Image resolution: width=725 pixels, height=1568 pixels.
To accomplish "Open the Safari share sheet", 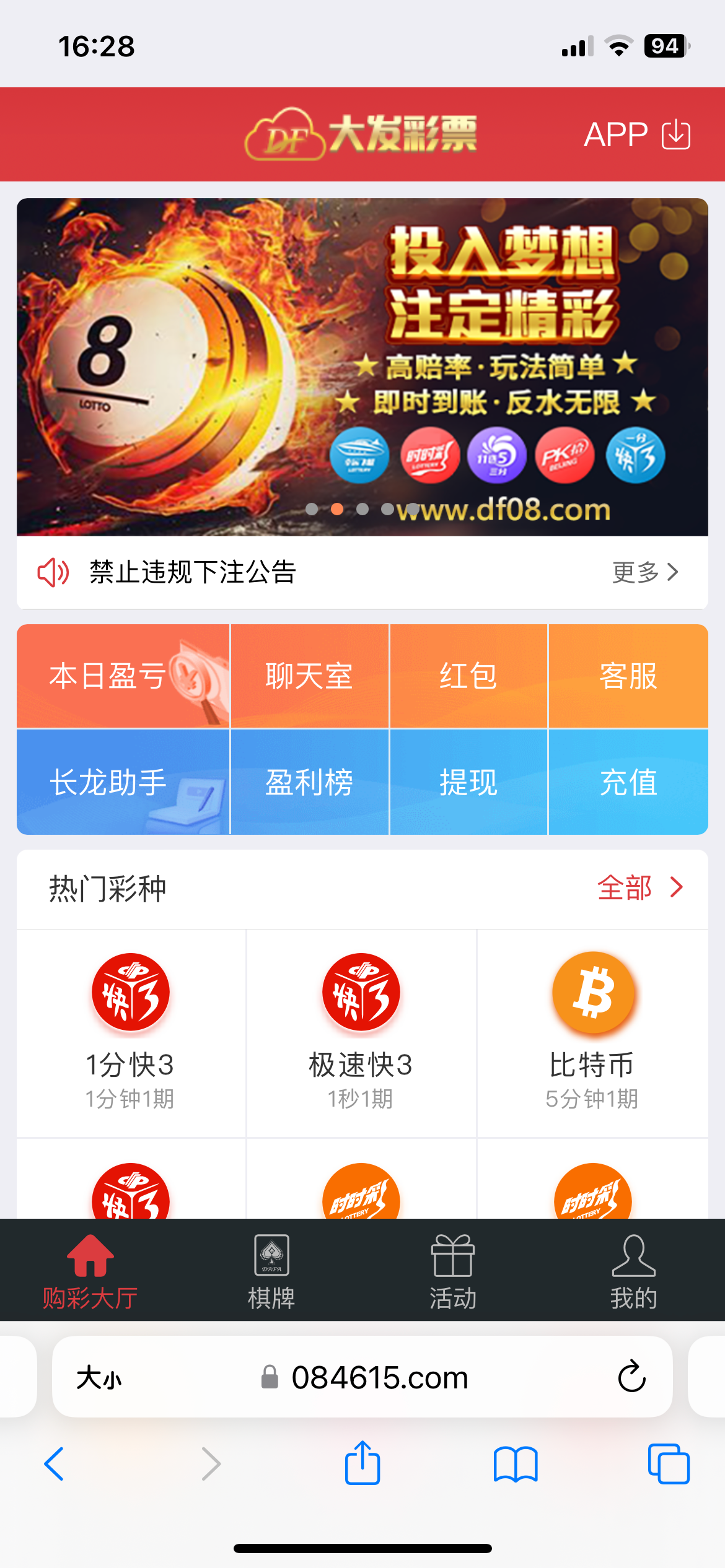I will (362, 1463).
